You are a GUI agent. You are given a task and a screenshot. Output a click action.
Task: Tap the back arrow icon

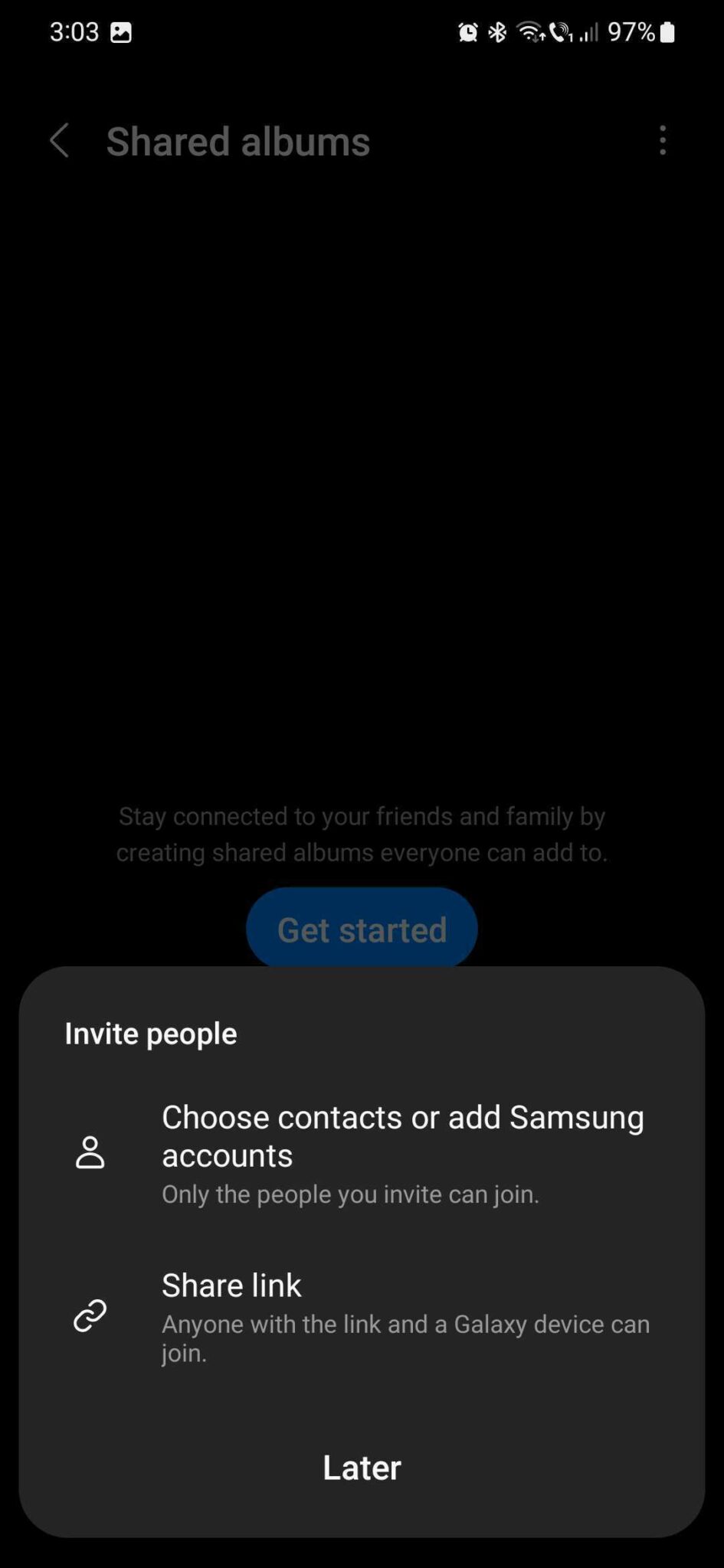(60, 141)
